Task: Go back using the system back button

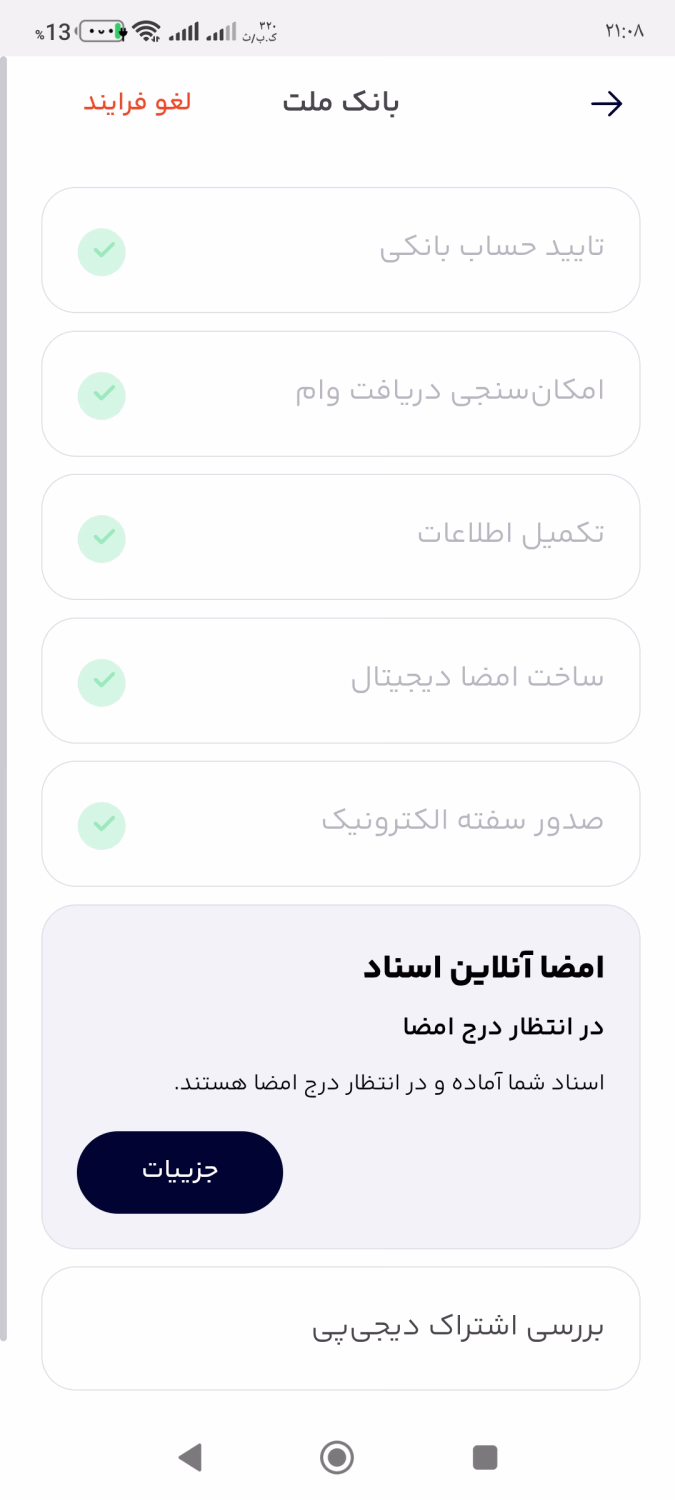Action: coord(190,1457)
